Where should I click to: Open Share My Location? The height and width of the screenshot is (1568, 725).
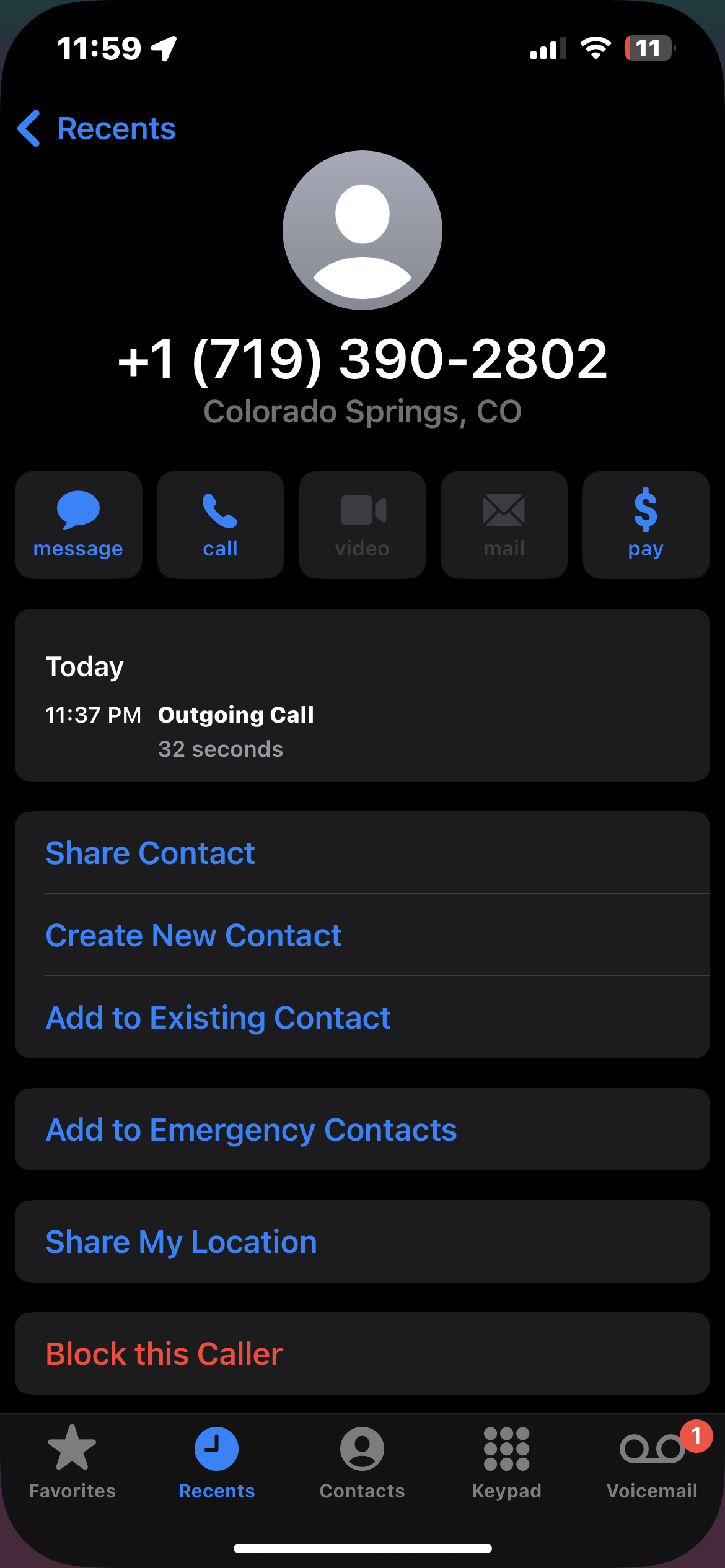tap(182, 1242)
